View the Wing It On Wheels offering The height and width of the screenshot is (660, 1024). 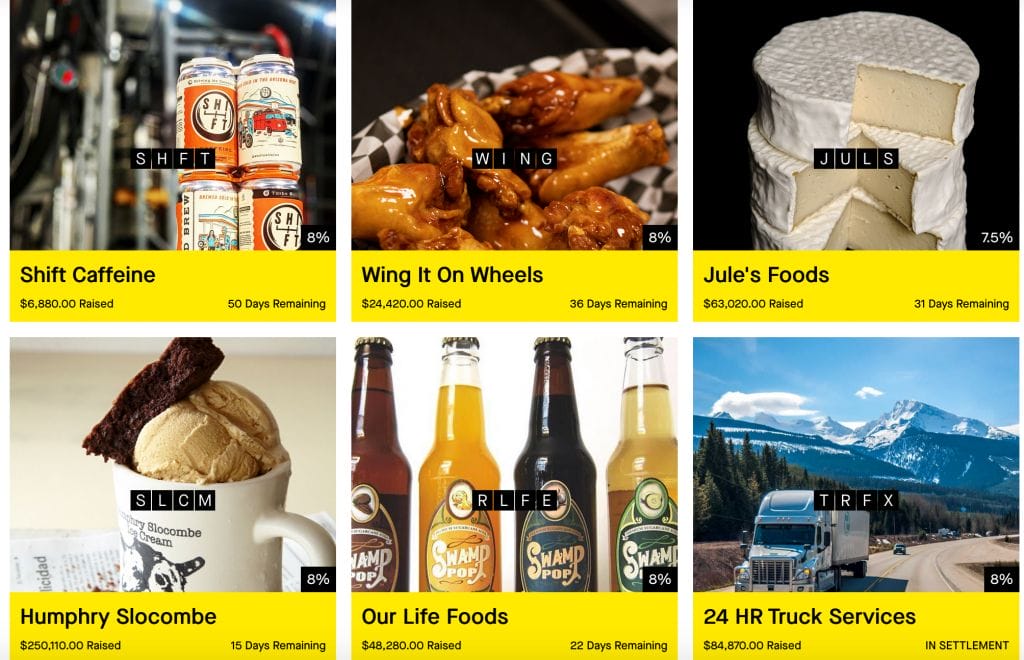coord(452,275)
